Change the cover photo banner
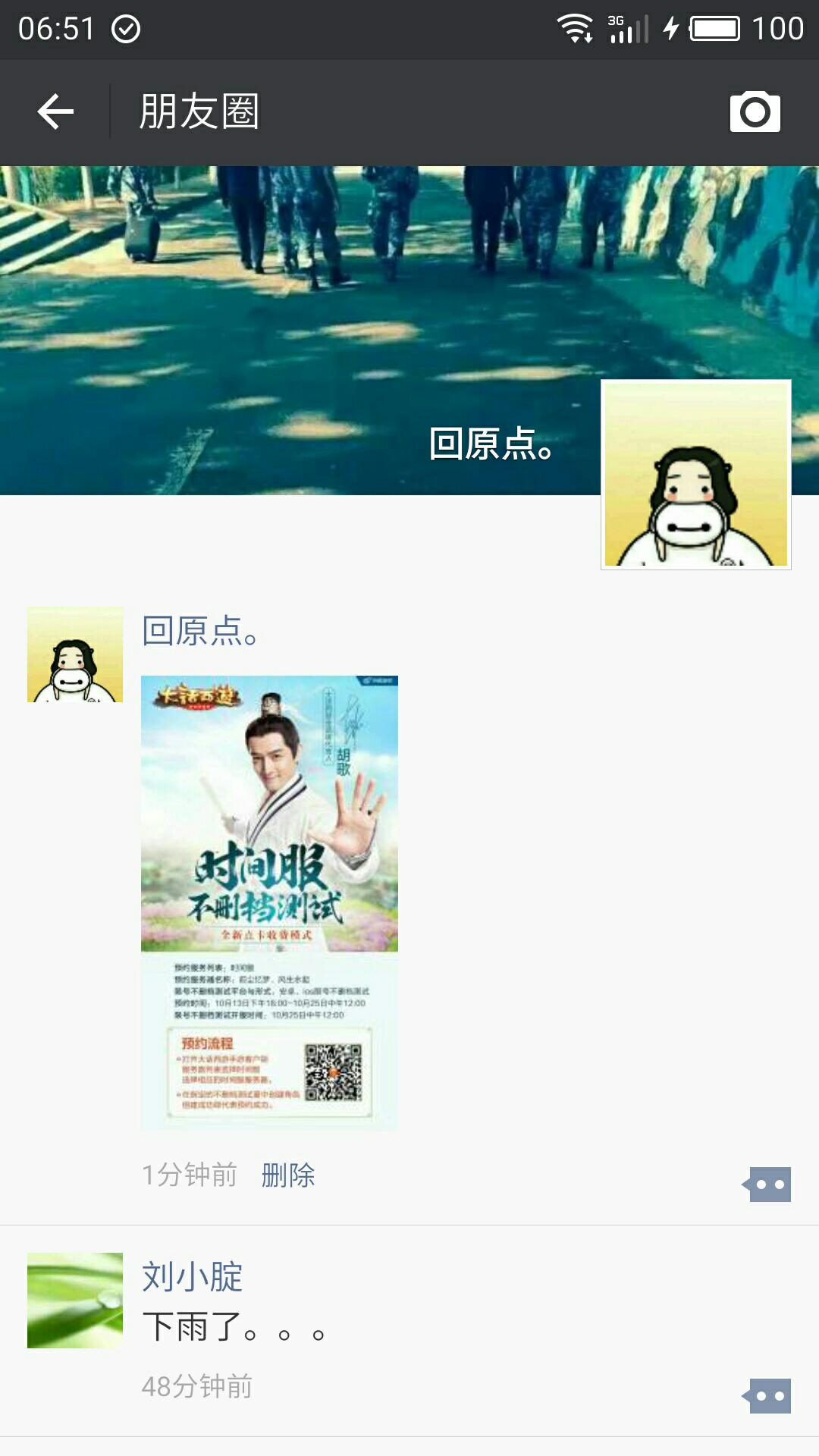This screenshot has height=1456, width=819. (x=303, y=303)
